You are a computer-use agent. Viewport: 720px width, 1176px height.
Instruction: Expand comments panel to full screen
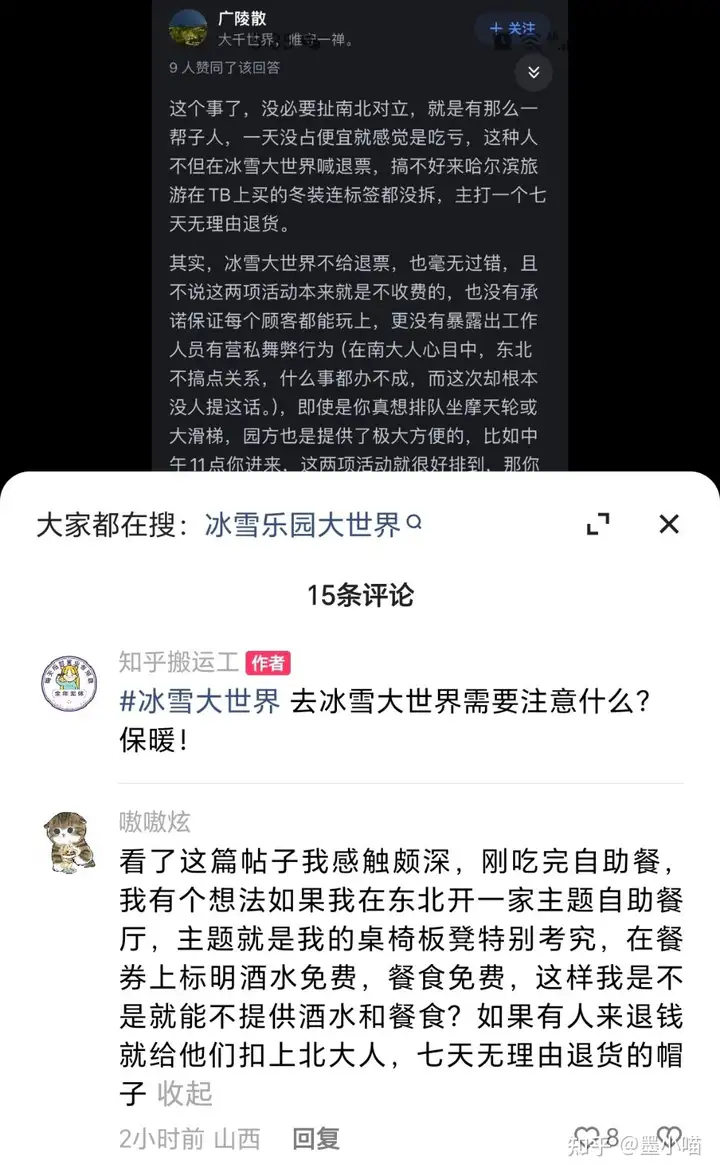coord(598,523)
